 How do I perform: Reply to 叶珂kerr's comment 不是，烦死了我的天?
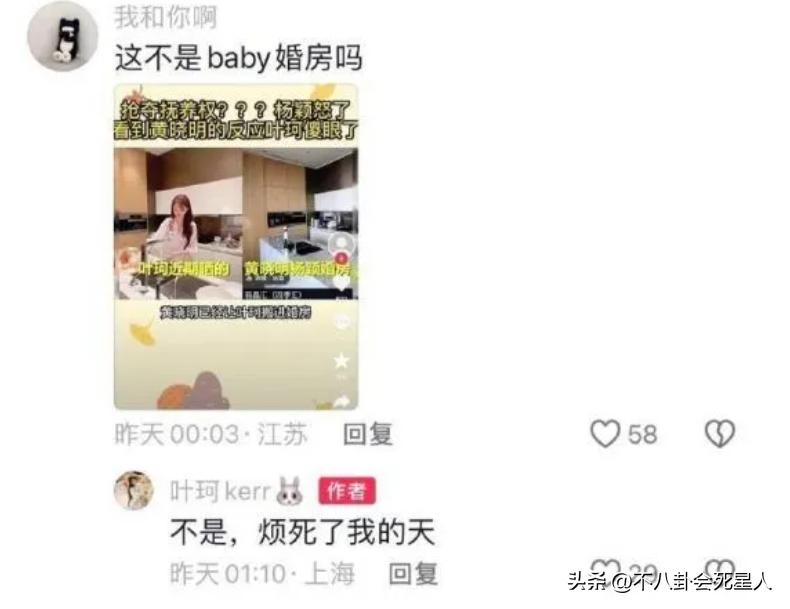coord(413,573)
